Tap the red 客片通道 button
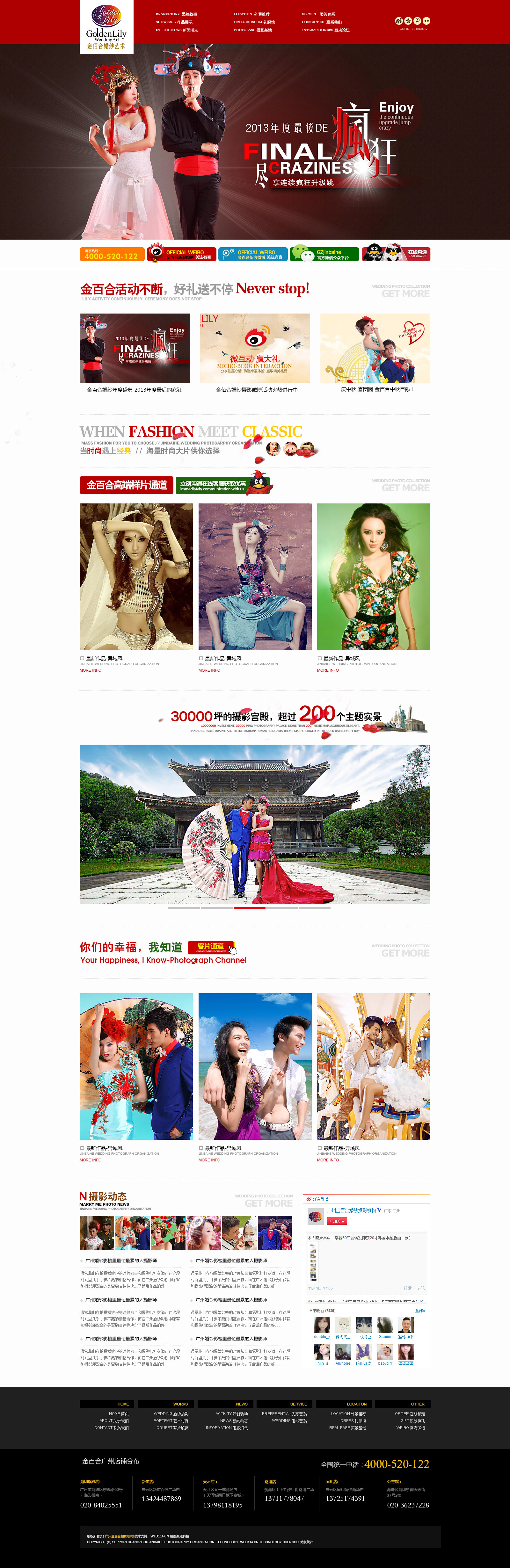 pos(211,947)
